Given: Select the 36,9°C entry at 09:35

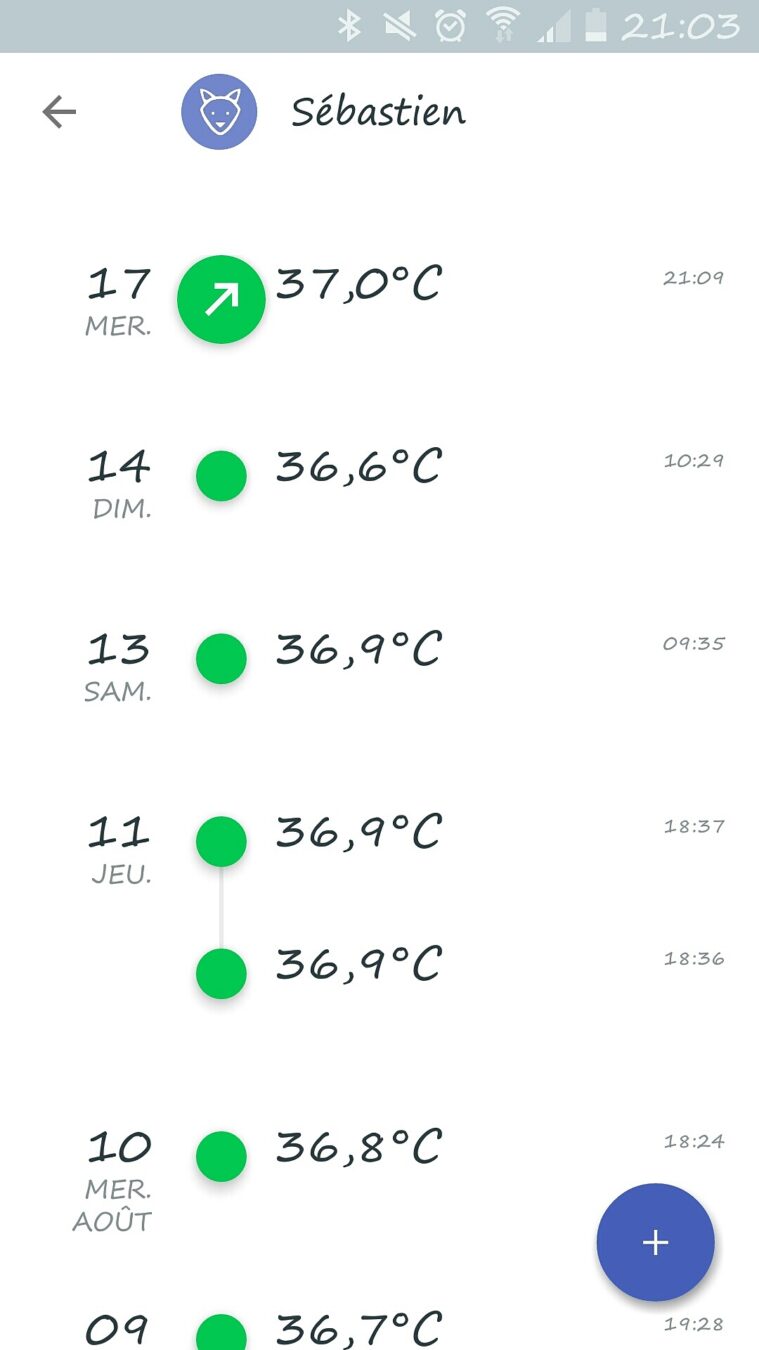Looking at the screenshot, I should [x=357, y=650].
